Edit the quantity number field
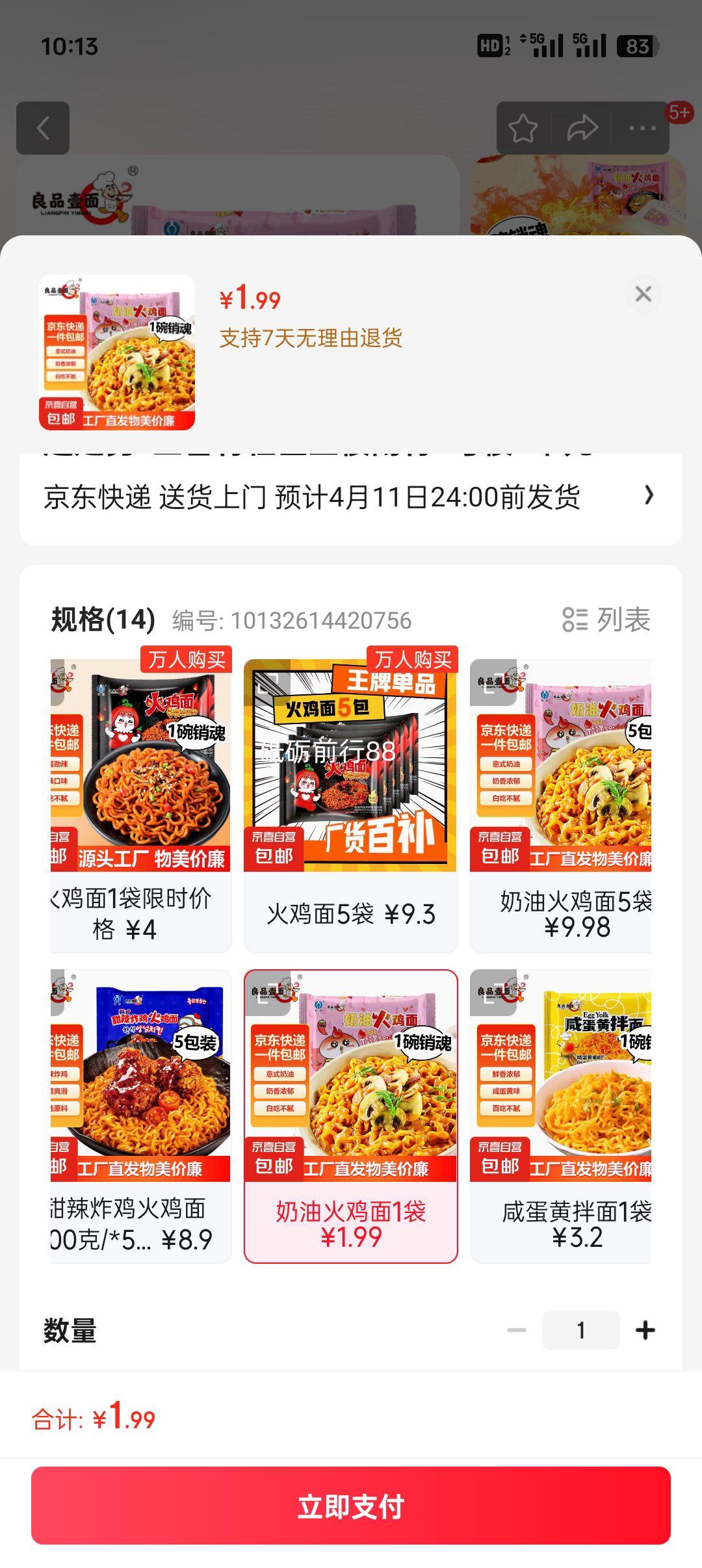702x1568 pixels. [x=580, y=1330]
